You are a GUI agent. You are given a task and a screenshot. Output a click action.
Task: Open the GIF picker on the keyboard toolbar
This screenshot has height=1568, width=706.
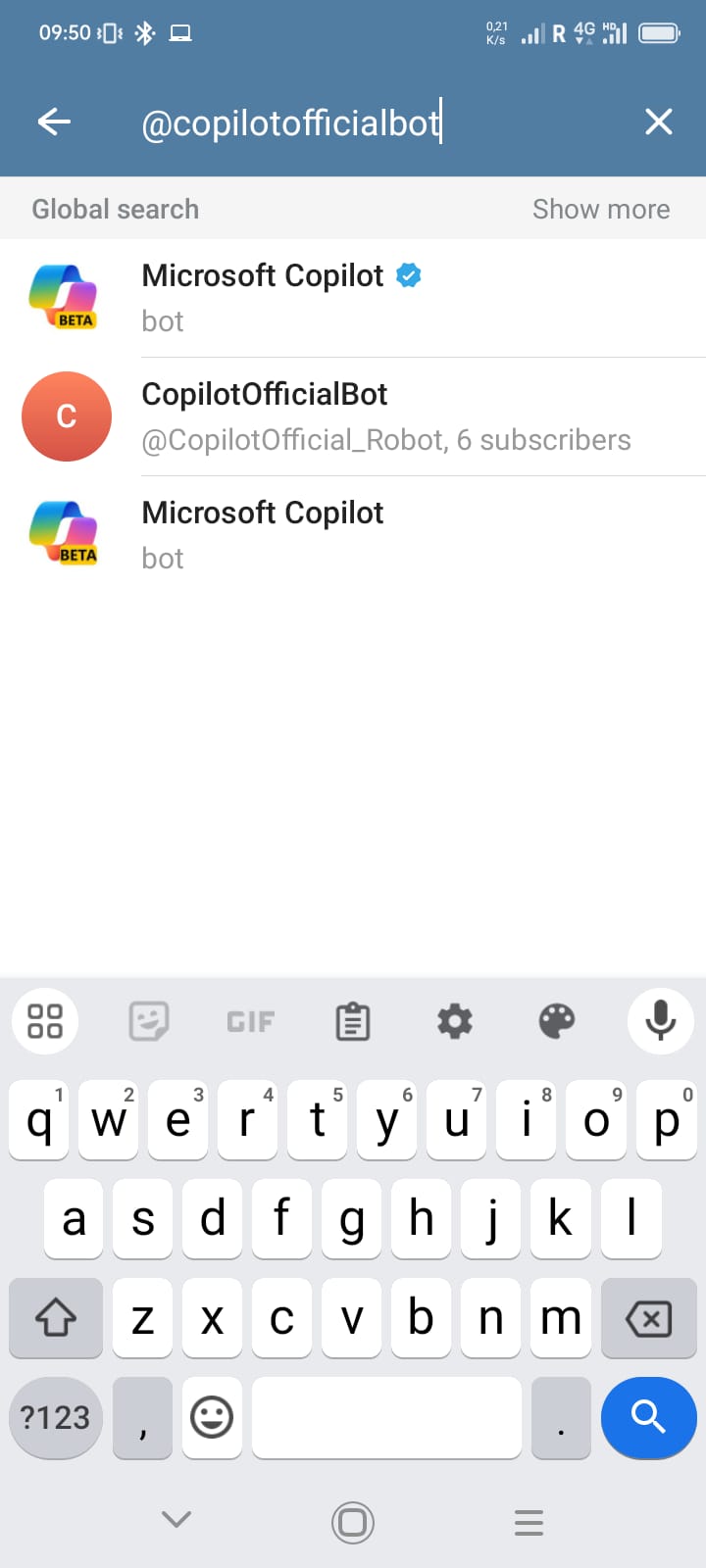pyautogui.click(x=250, y=1021)
